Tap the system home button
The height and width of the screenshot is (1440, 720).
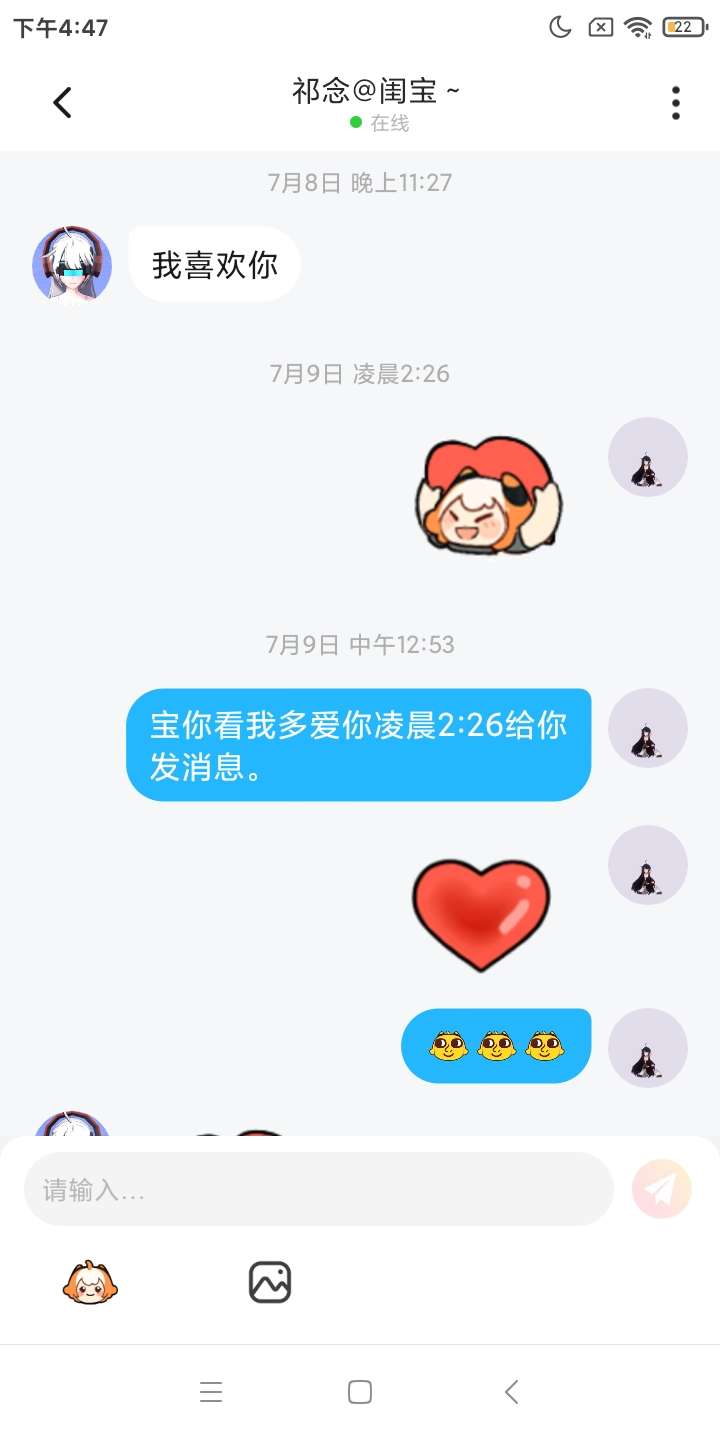coord(360,1392)
